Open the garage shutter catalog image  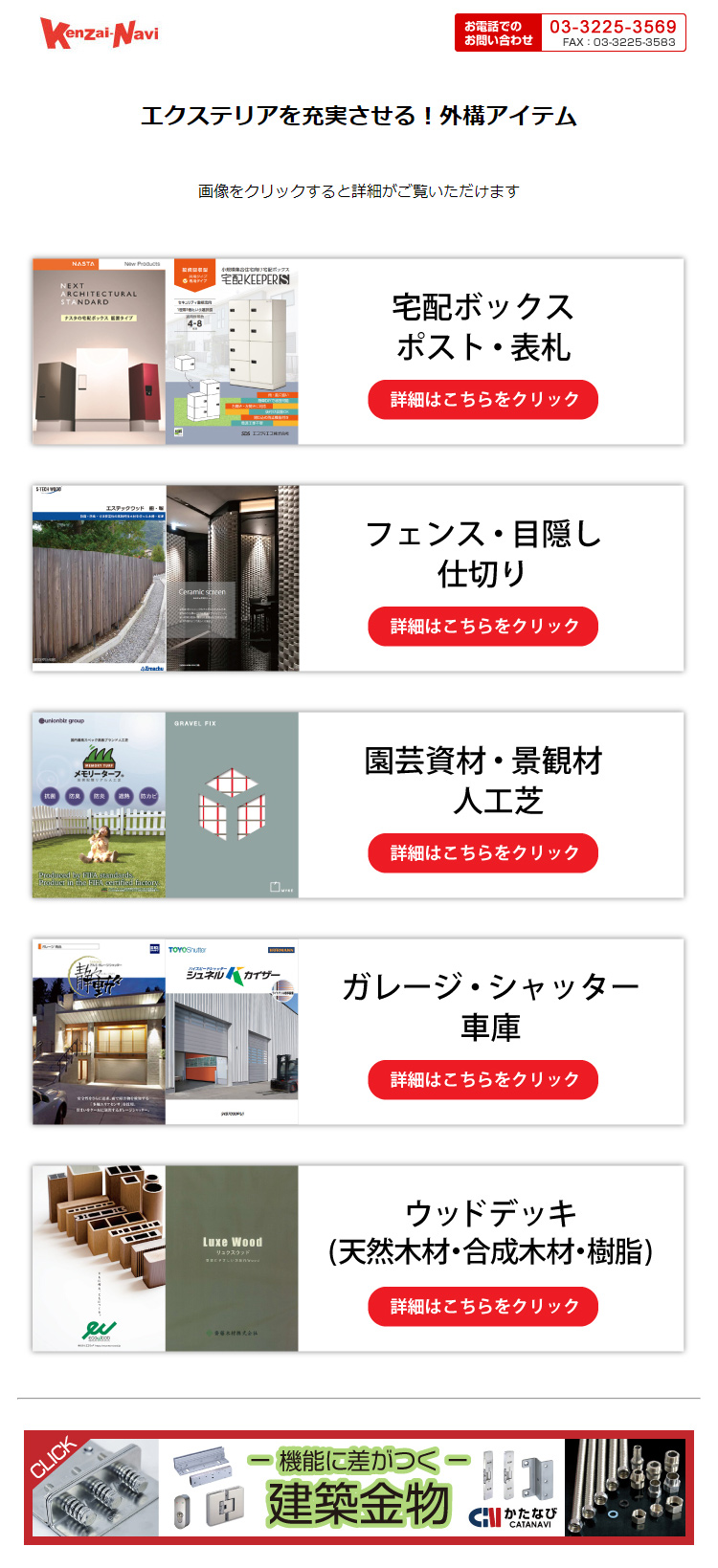(99, 1031)
